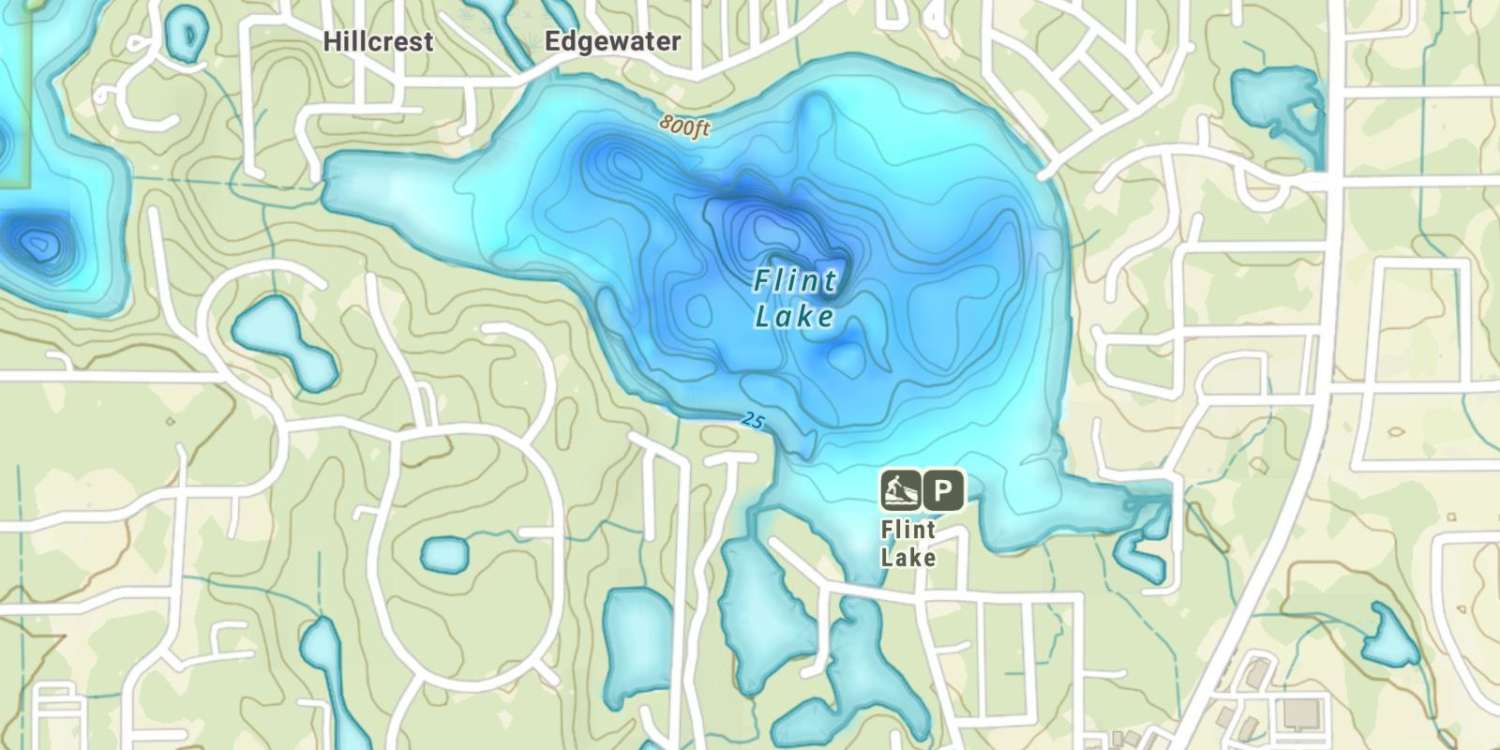Select the parking marker at Flint Lake
The width and height of the screenshot is (1500, 750).
pos(943,490)
